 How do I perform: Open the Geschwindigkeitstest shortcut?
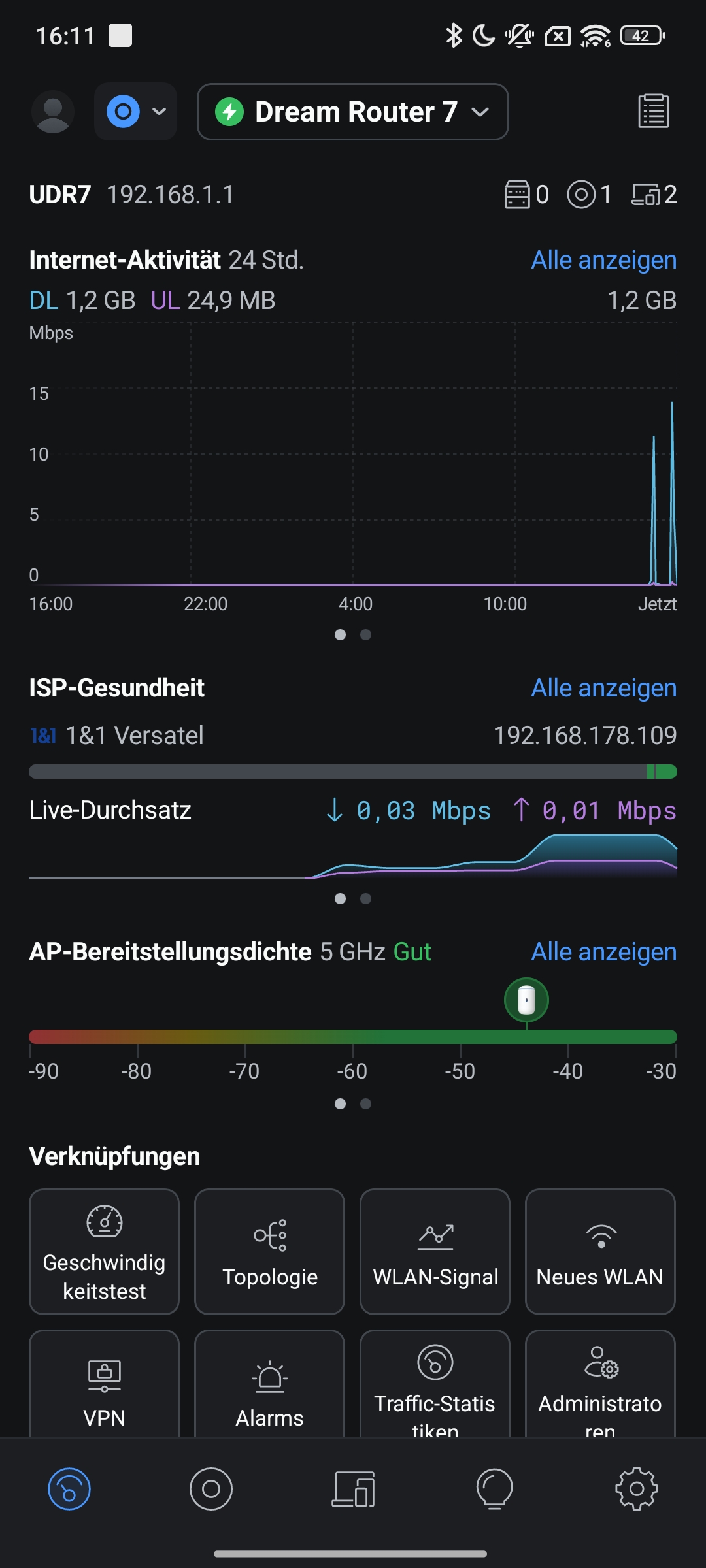[104, 1251]
